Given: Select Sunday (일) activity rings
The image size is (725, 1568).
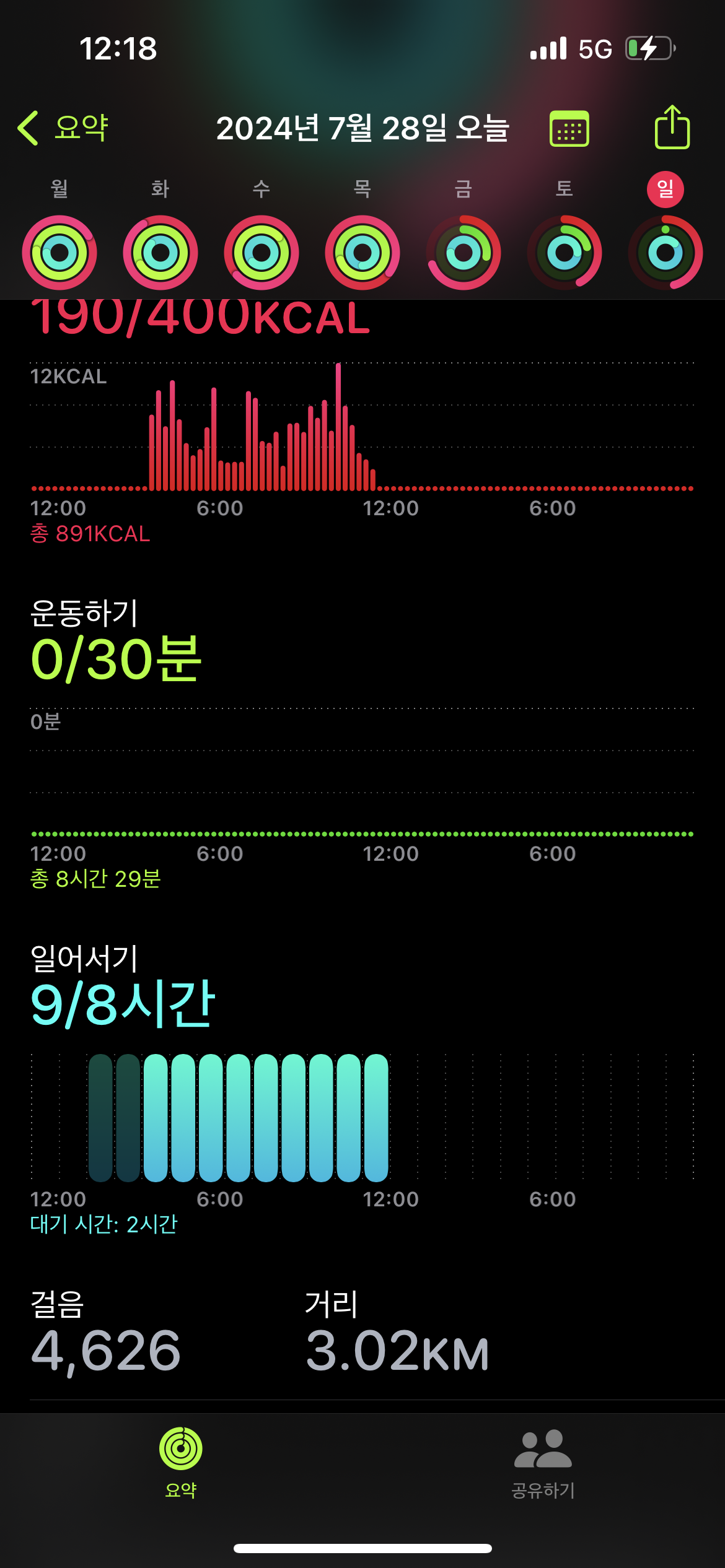Looking at the screenshot, I should point(666,253).
